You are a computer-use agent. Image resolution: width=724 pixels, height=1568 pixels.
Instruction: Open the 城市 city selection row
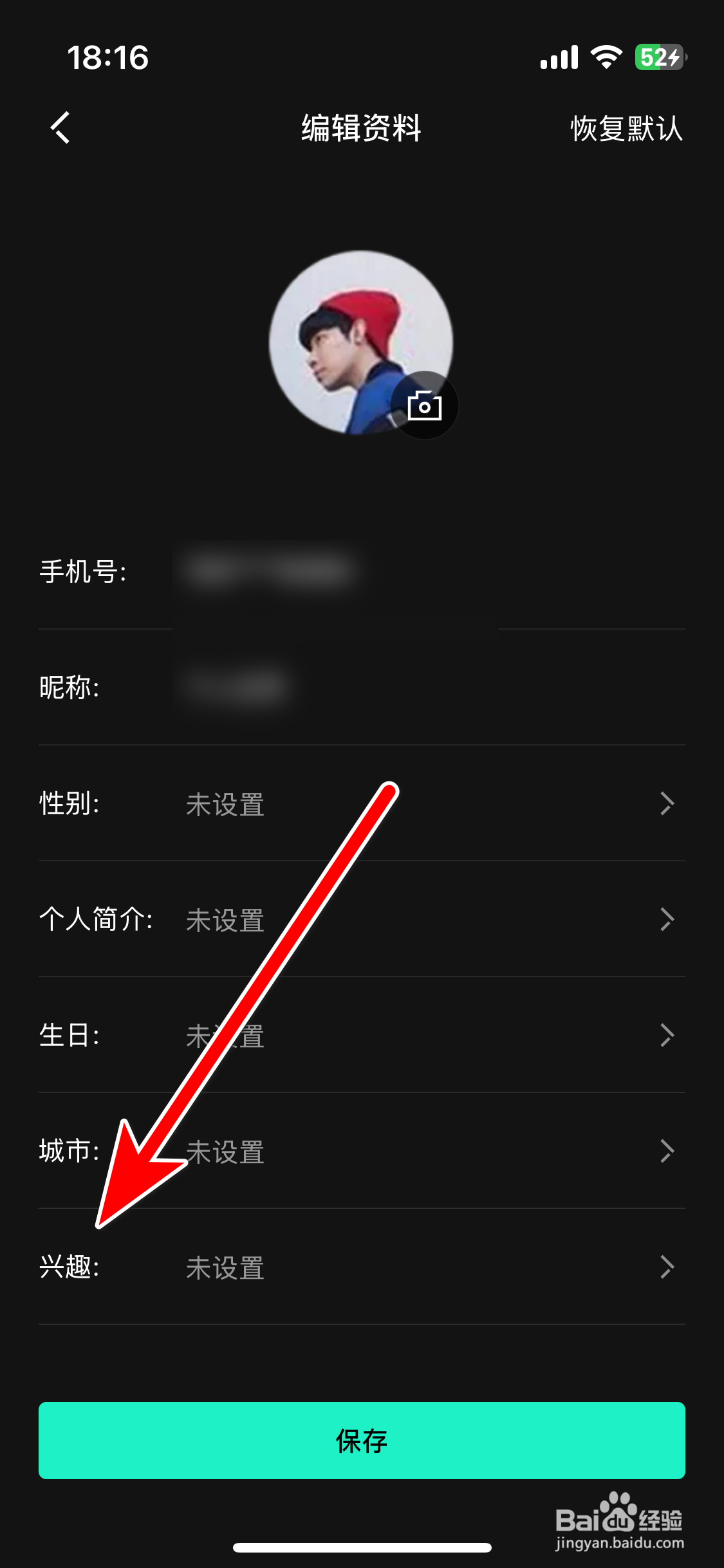point(666,1152)
